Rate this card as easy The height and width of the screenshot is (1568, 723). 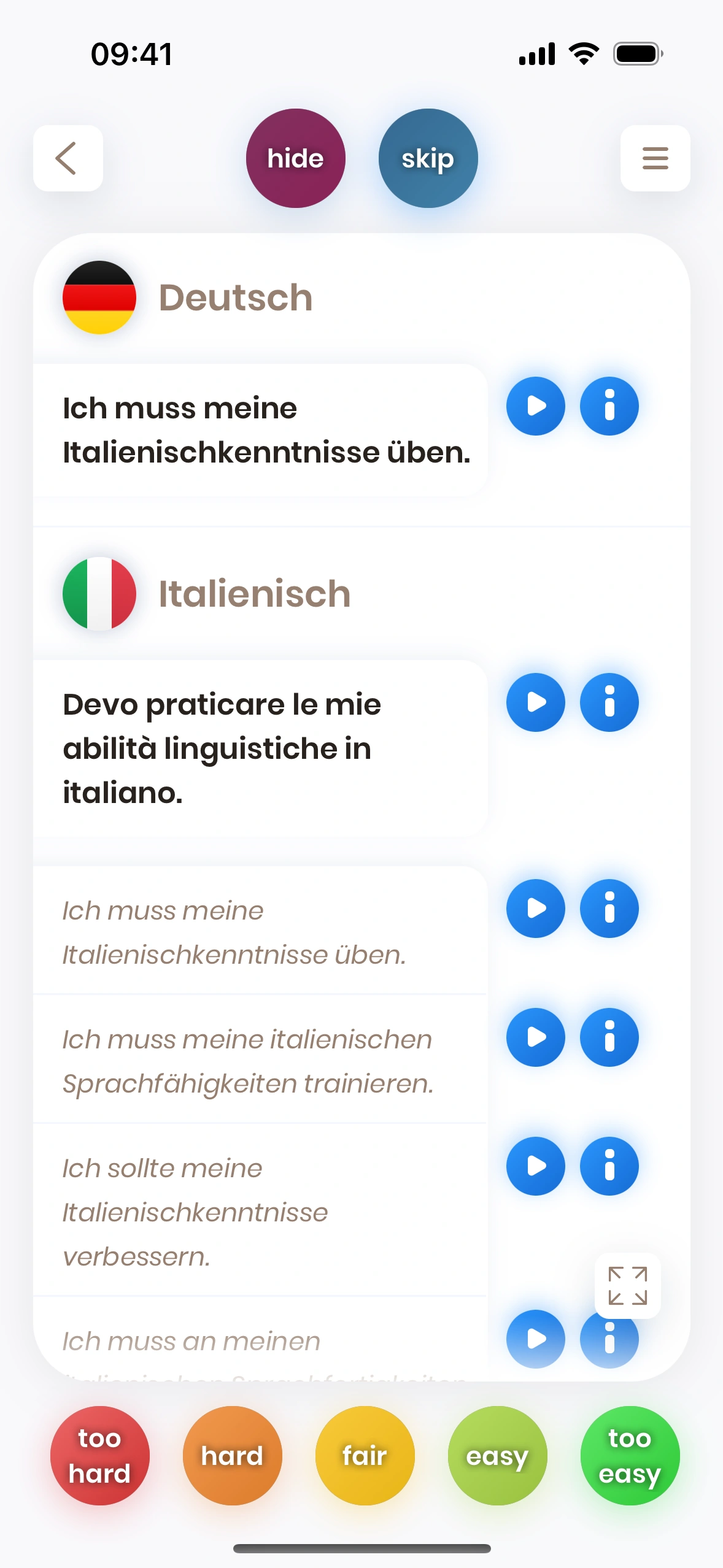[x=497, y=1456]
